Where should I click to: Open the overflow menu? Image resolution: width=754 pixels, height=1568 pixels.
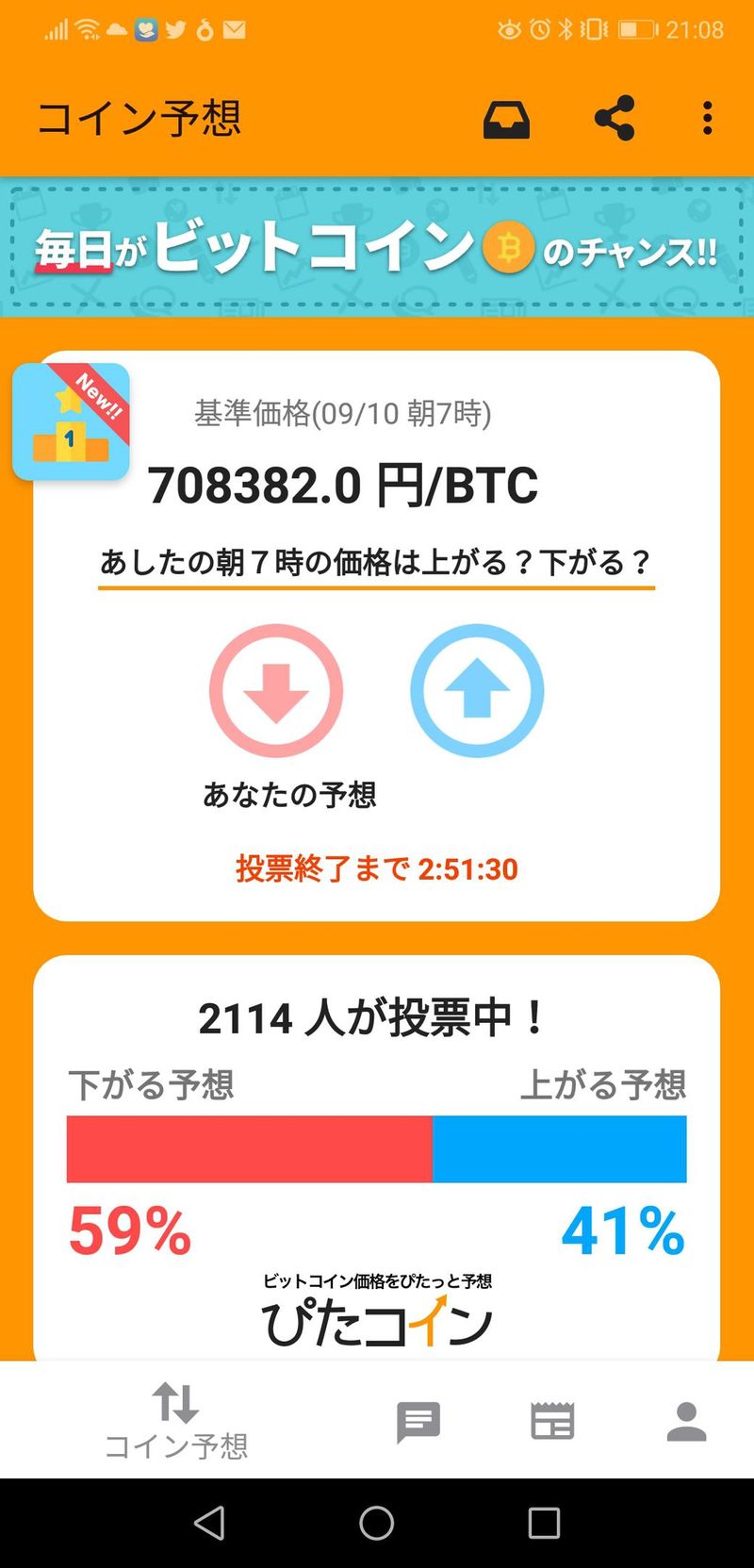[x=707, y=119]
